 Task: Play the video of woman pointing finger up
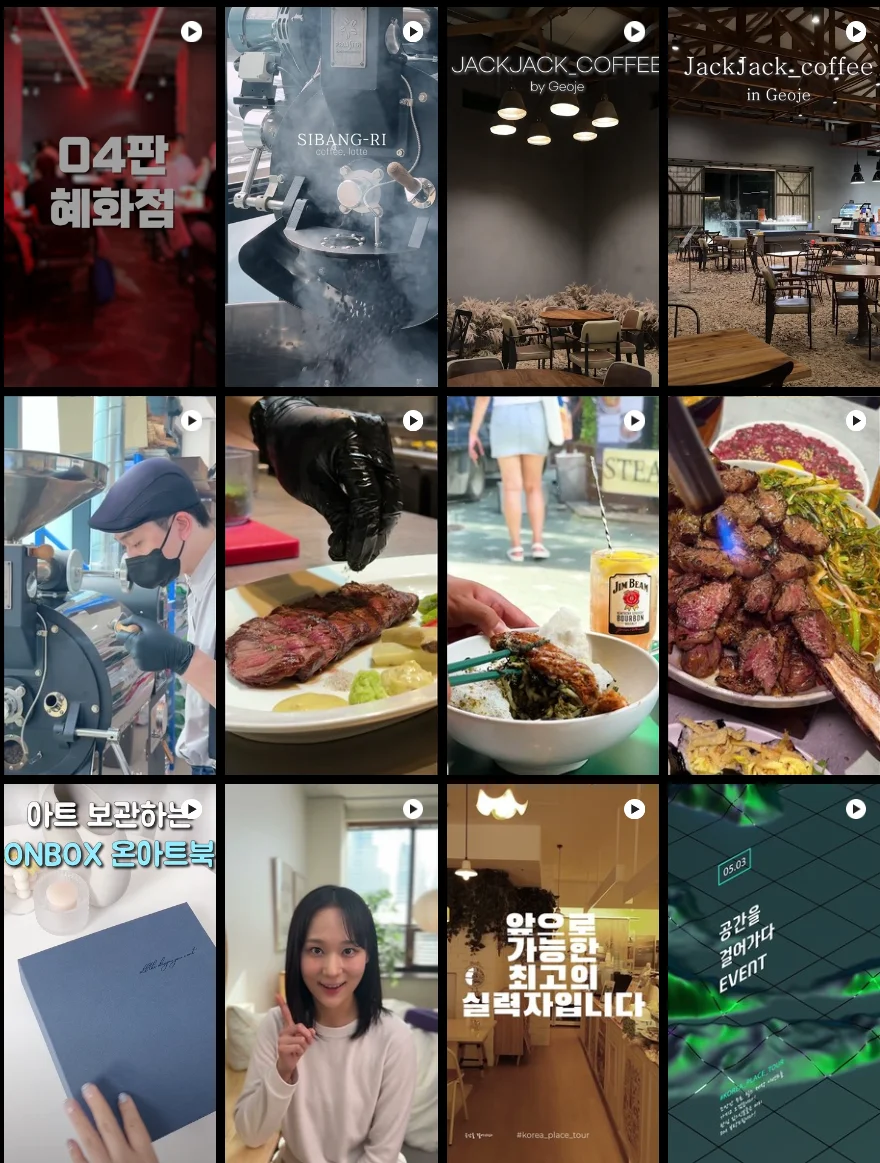(331, 973)
